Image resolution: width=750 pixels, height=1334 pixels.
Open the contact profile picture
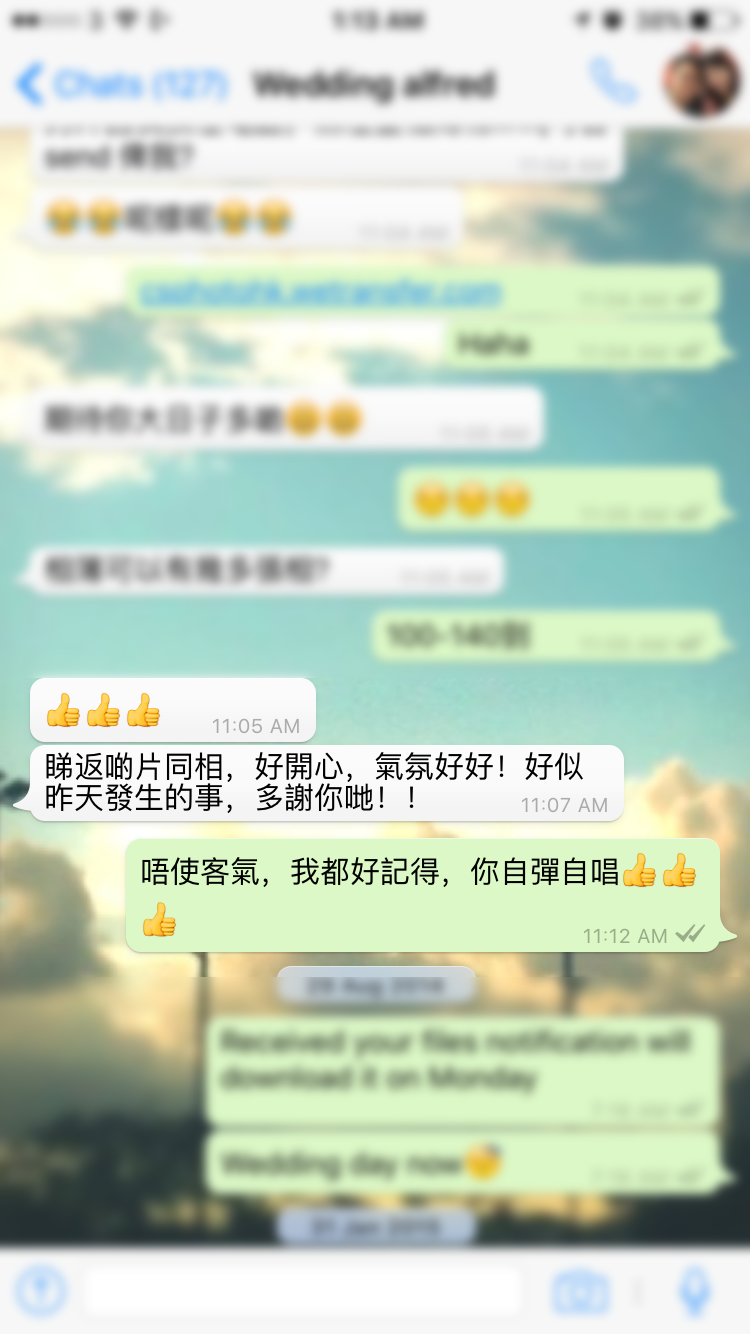pyautogui.click(x=701, y=82)
